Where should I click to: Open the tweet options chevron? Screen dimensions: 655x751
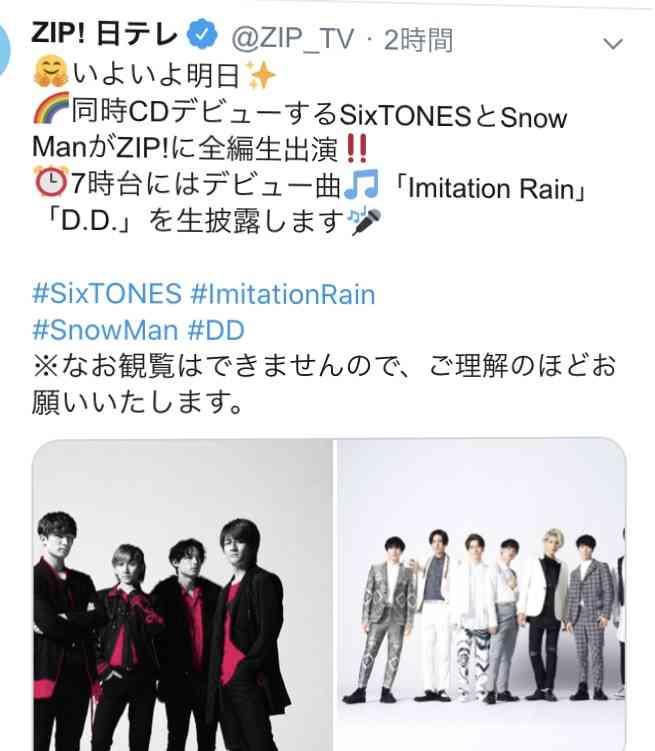coord(618,44)
